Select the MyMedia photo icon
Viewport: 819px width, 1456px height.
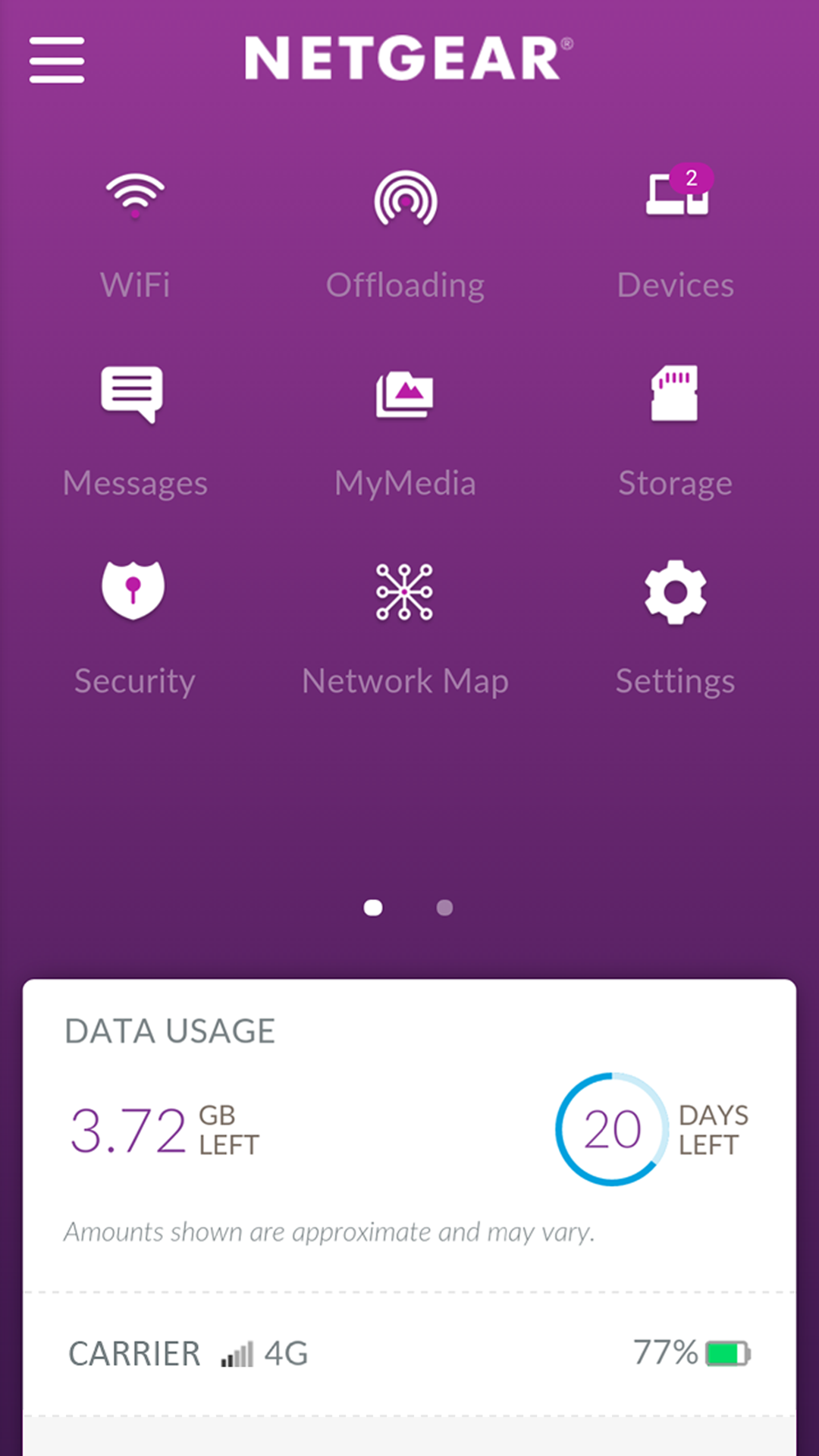(x=405, y=394)
